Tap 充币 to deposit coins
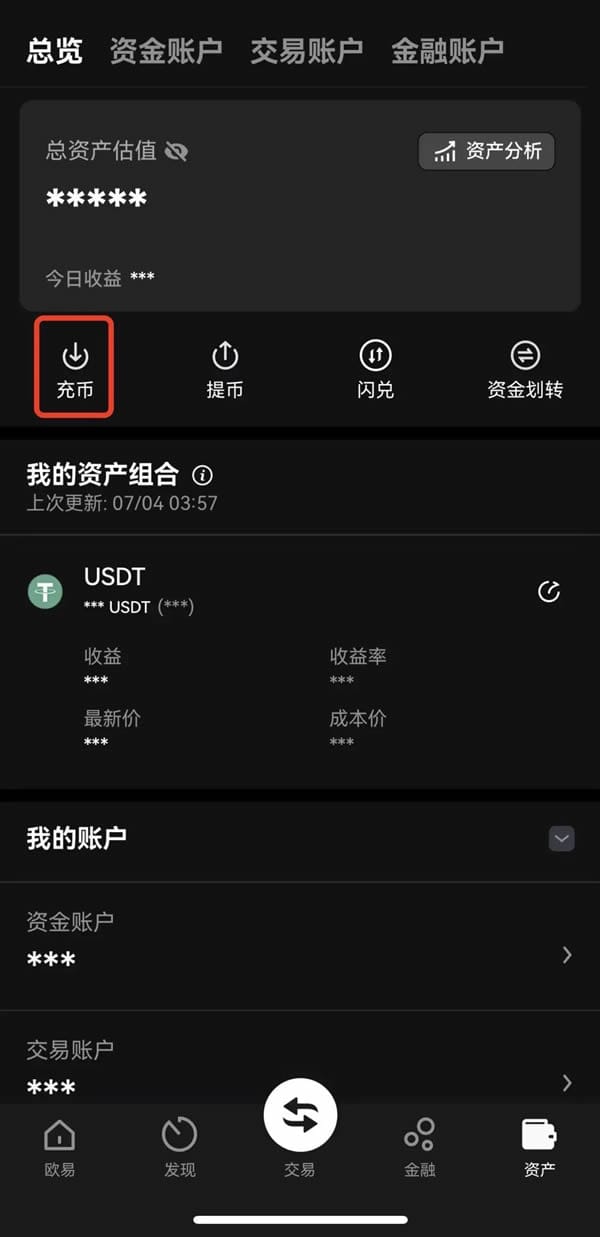This screenshot has height=1237, width=600. pyautogui.click(x=75, y=368)
